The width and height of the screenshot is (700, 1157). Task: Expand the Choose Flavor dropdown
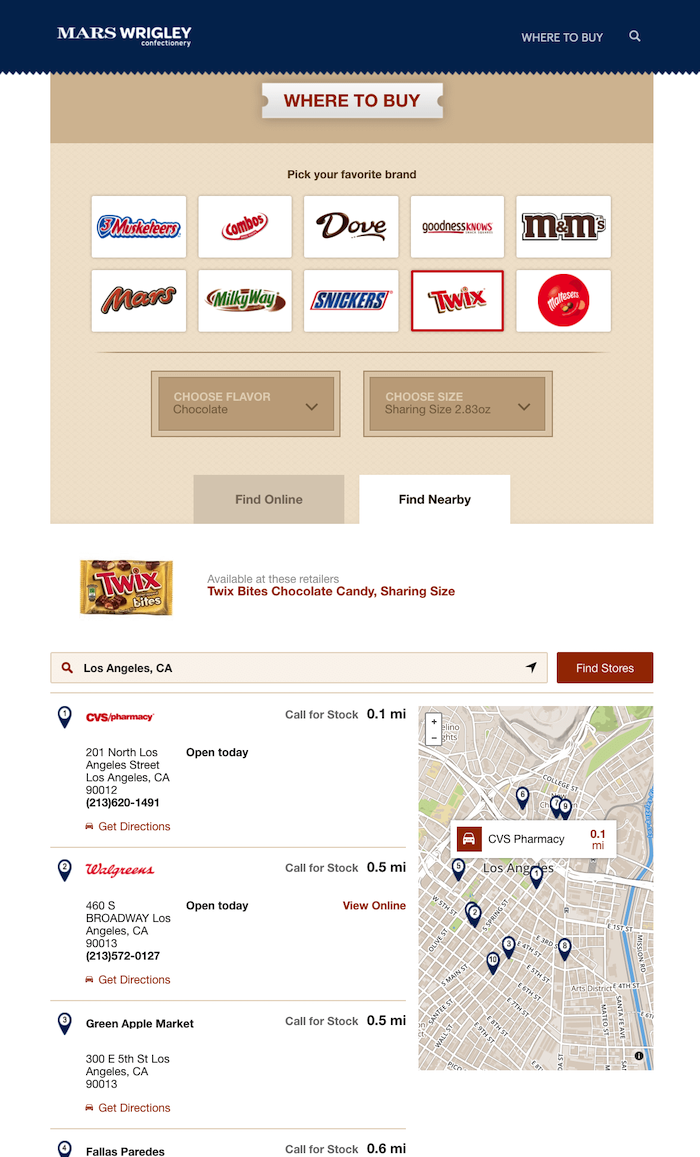246,404
